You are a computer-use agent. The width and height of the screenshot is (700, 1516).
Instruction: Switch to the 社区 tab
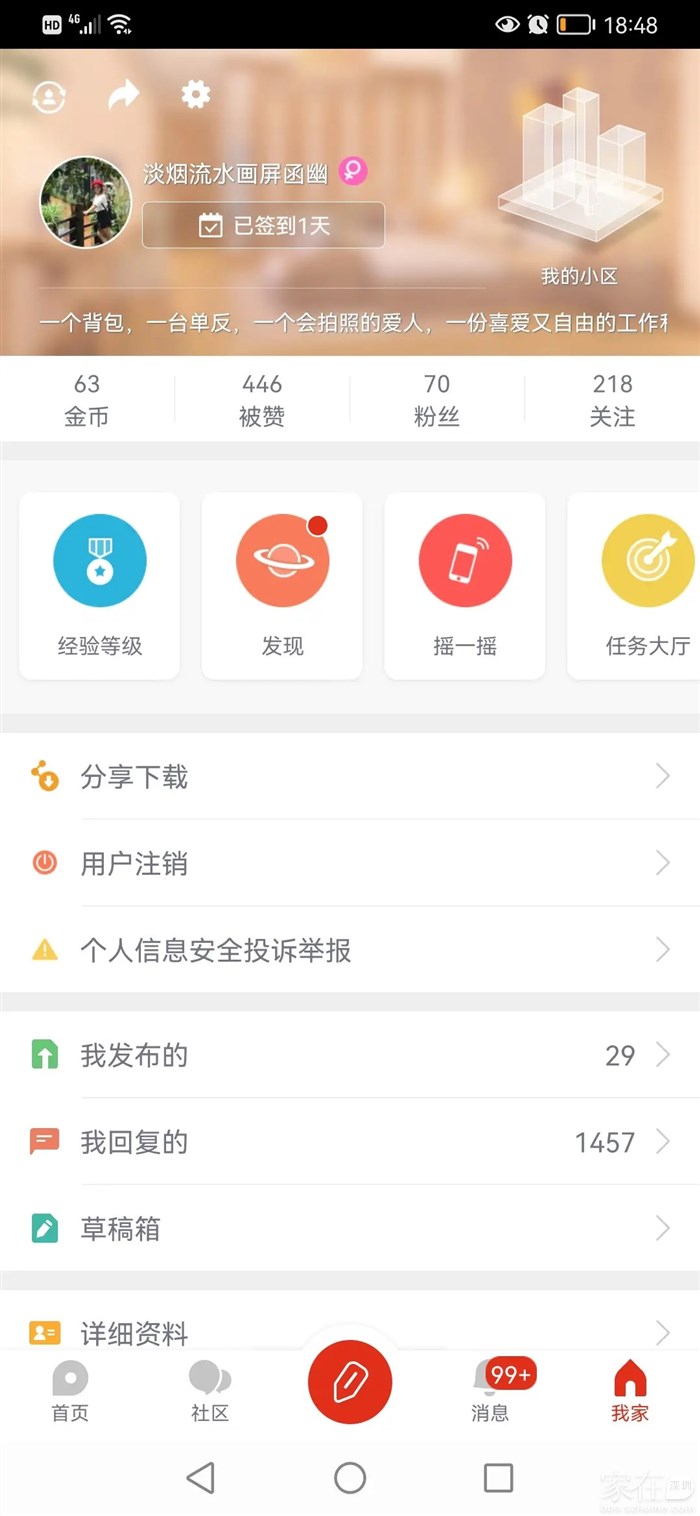point(210,1391)
